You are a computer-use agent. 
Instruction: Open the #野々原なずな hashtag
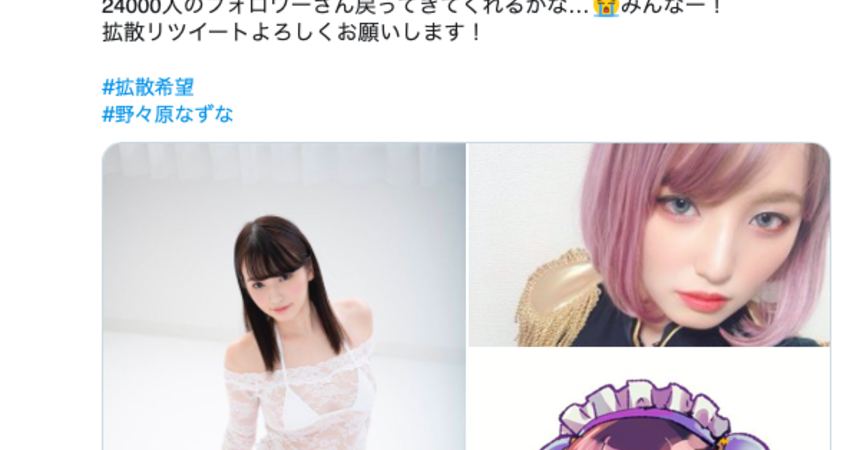pos(168,114)
